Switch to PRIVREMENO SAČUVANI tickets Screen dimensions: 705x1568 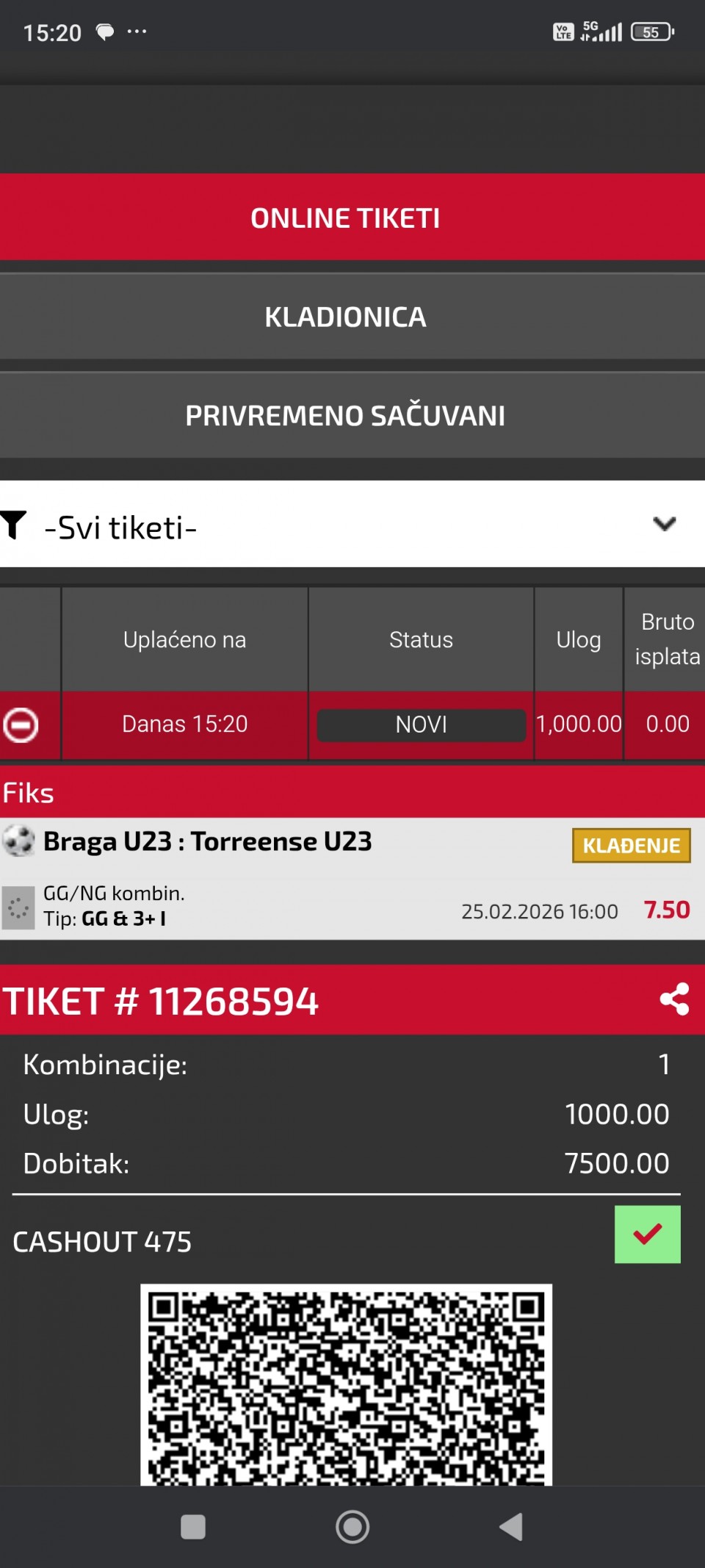click(x=345, y=416)
